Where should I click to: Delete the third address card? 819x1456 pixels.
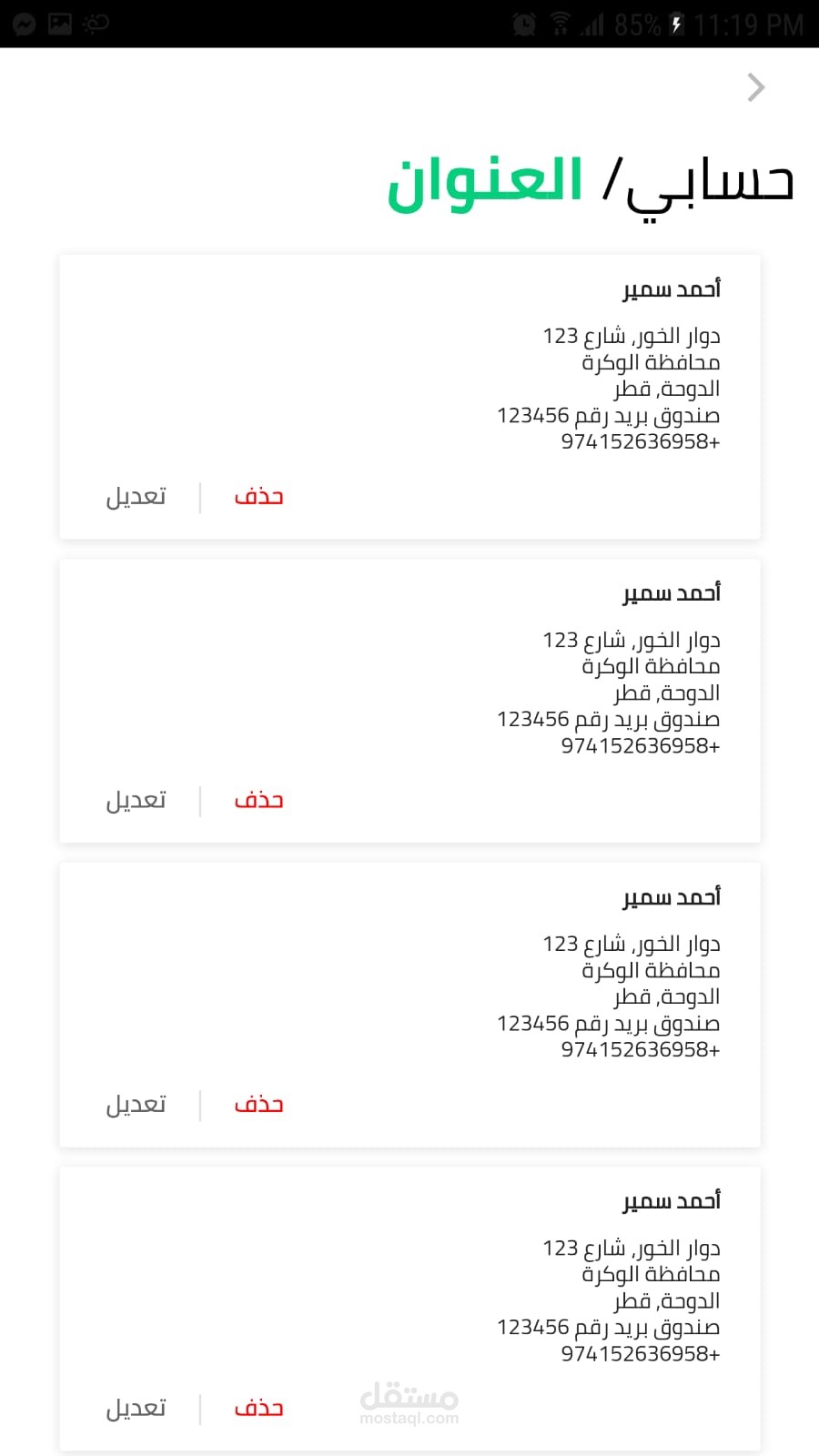[x=258, y=1105]
